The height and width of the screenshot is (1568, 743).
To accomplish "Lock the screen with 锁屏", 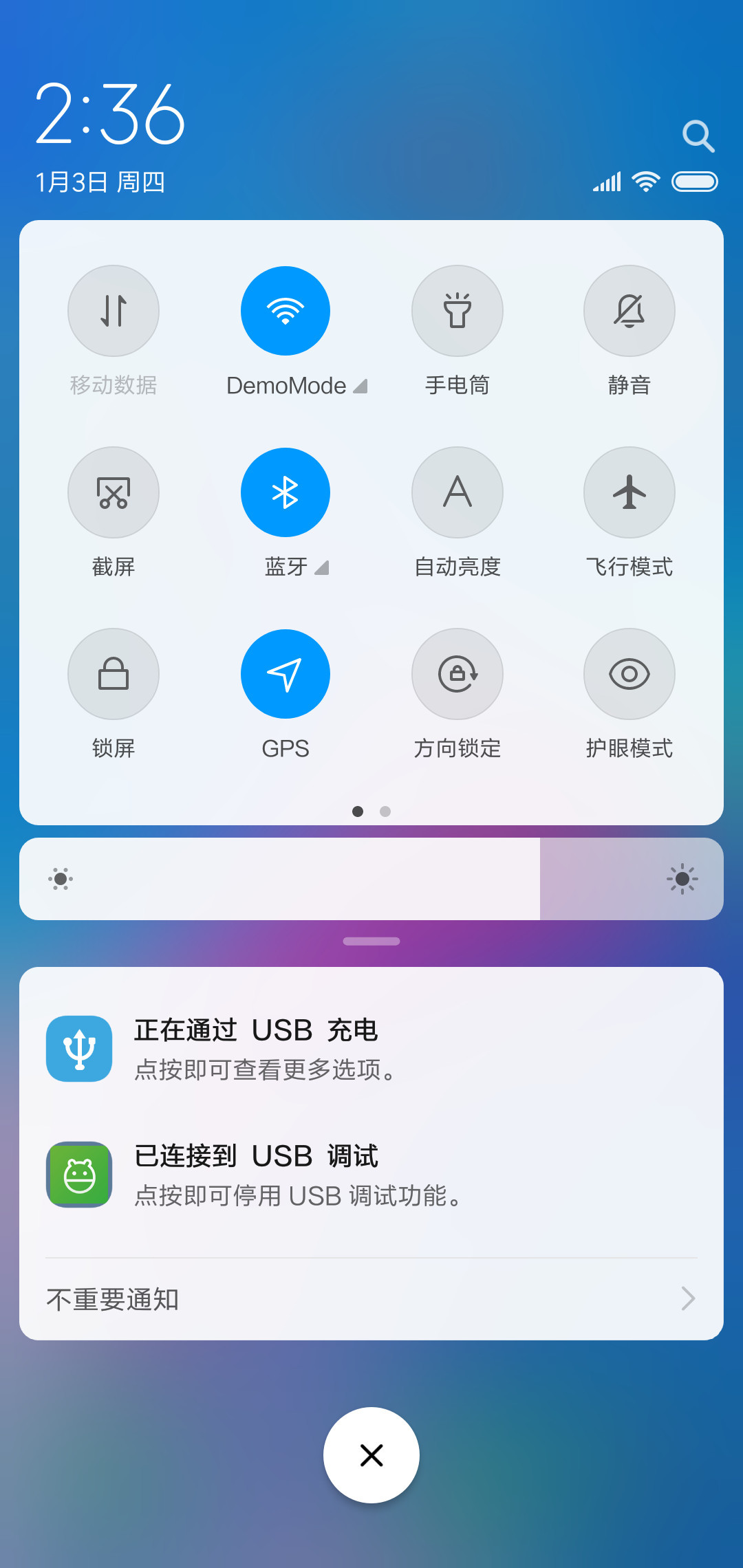I will click(114, 674).
